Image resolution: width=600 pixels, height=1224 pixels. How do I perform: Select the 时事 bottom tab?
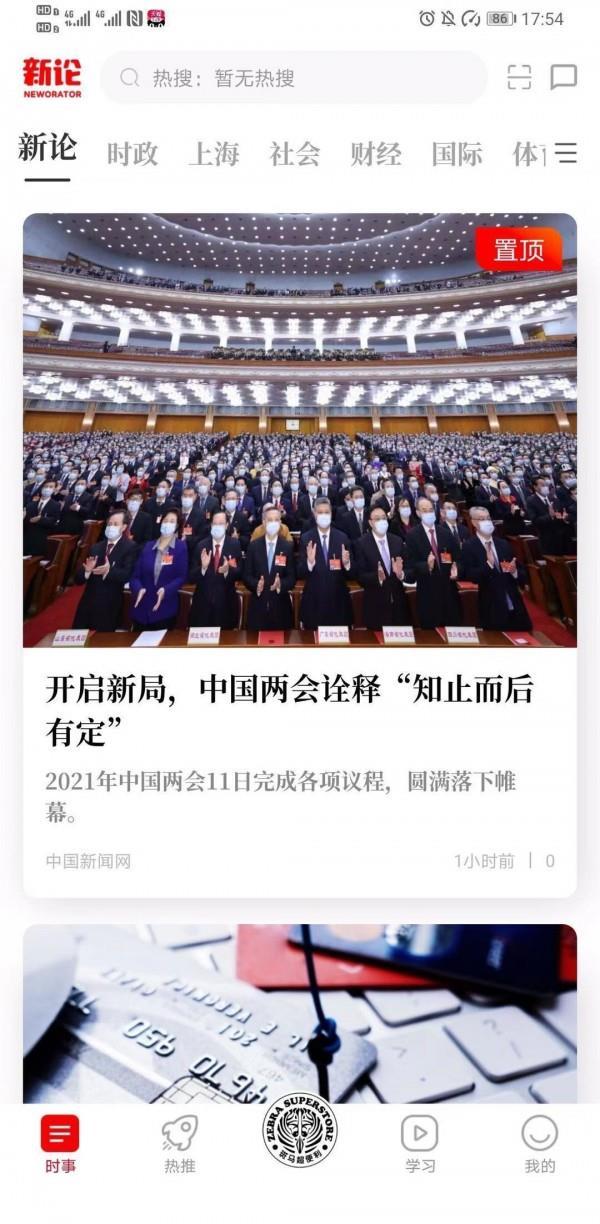tap(60, 1144)
